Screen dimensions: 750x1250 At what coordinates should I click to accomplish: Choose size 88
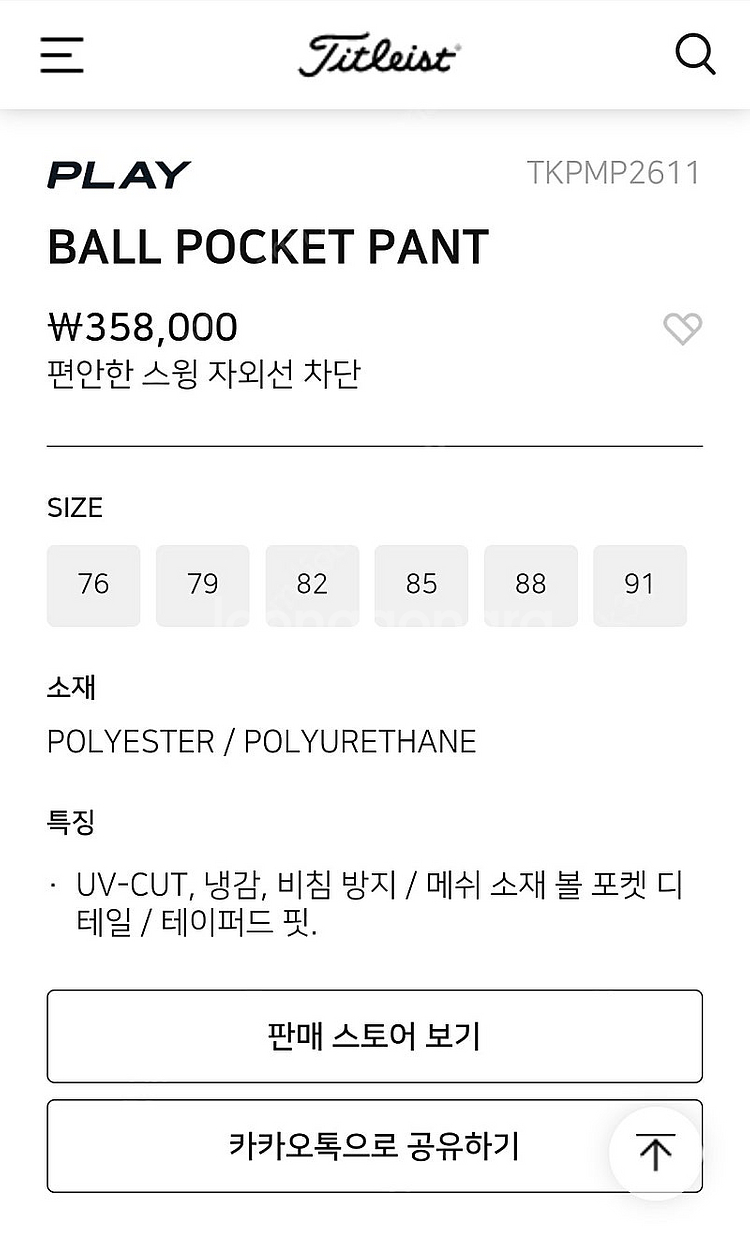click(x=531, y=585)
